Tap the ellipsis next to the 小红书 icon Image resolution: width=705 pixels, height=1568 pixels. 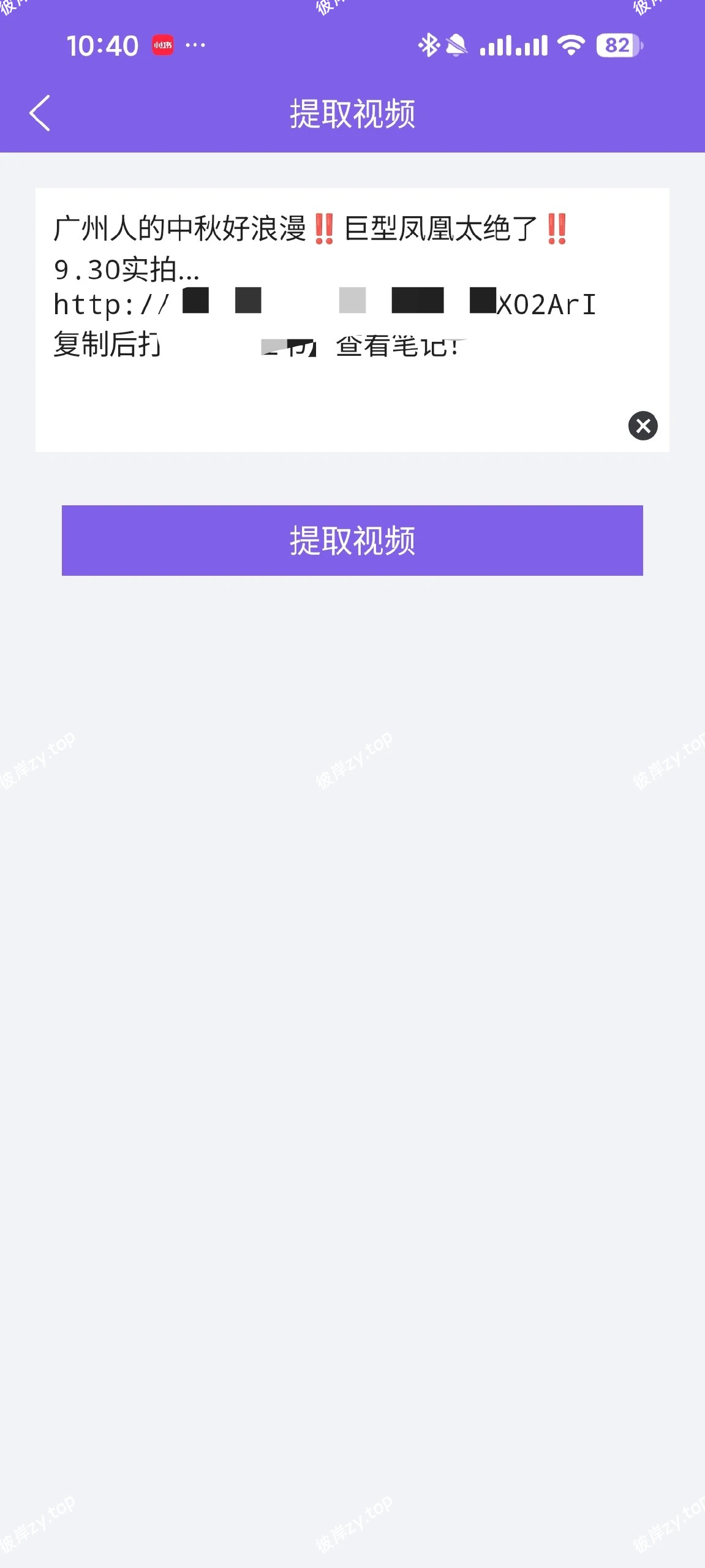pyautogui.click(x=195, y=45)
